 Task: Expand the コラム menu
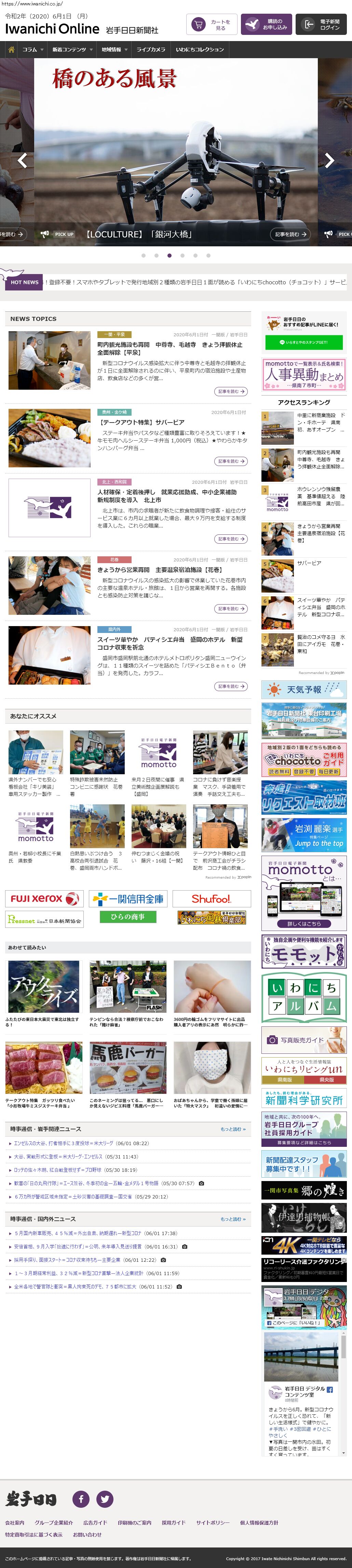tap(33, 49)
